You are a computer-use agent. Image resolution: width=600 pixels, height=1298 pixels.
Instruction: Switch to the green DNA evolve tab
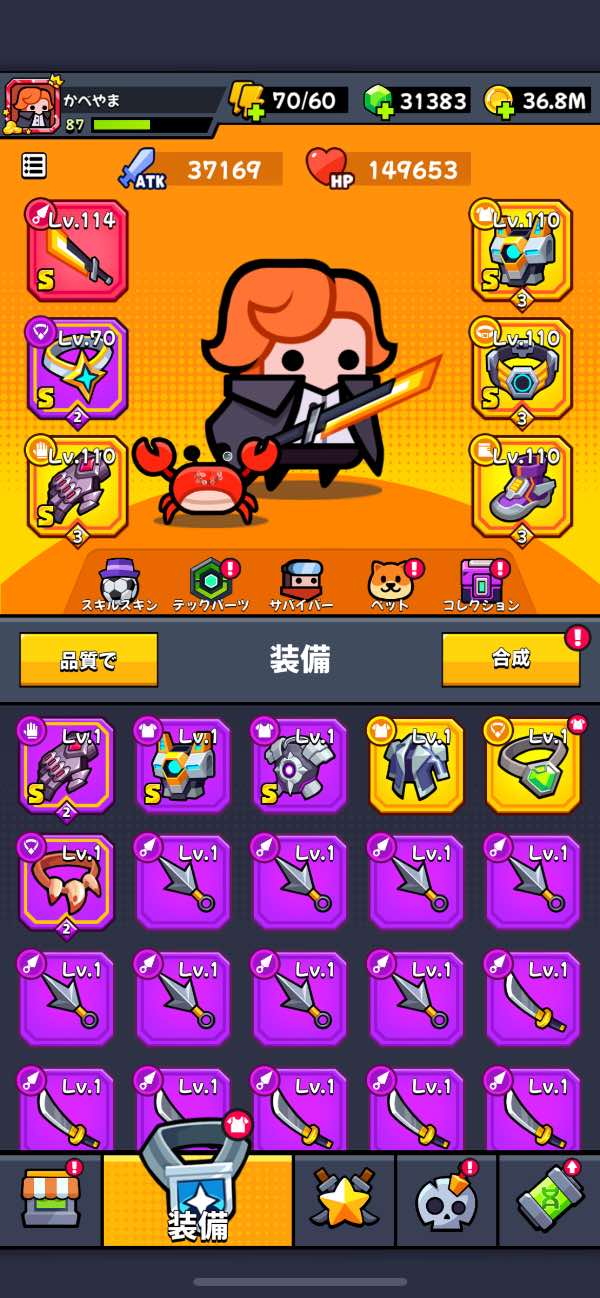(549, 1199)
